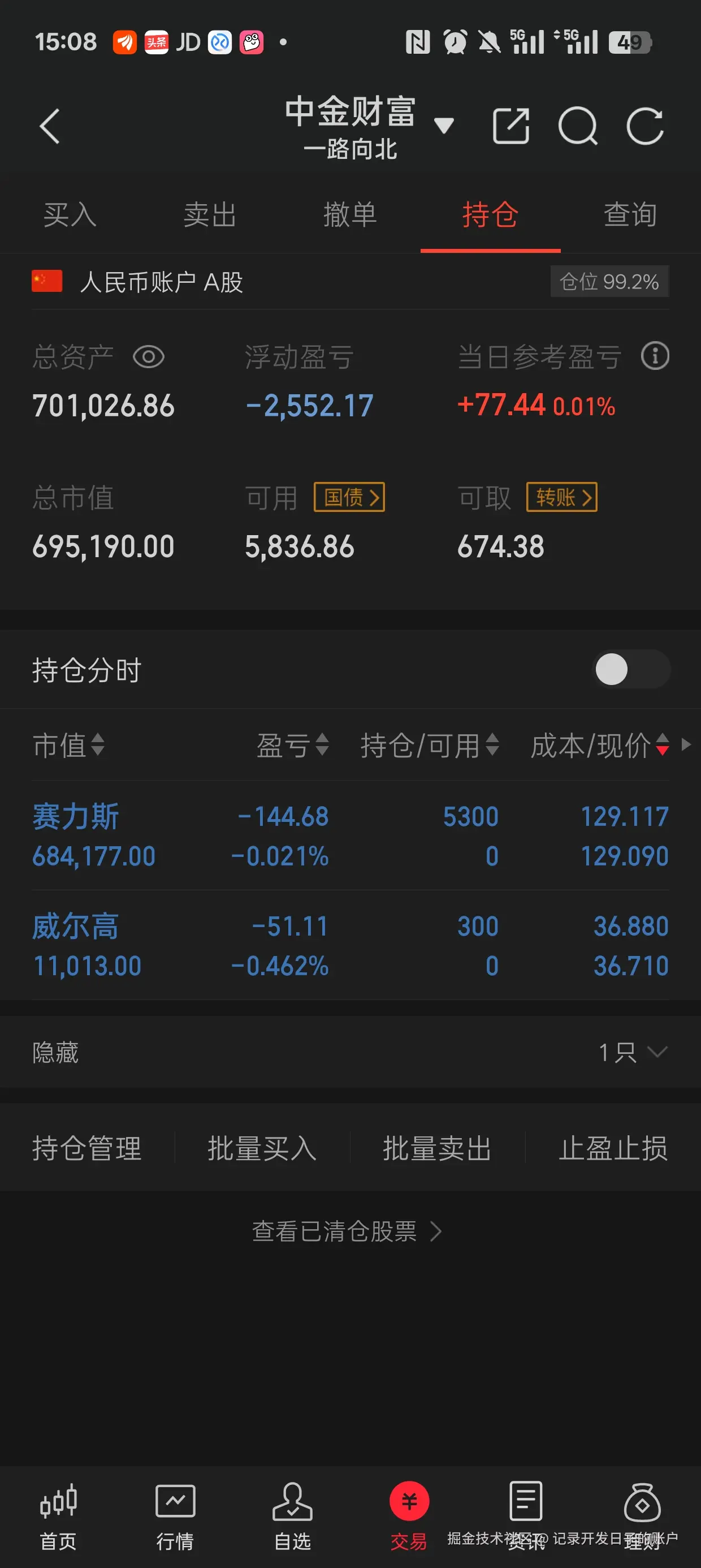Open info about 当日参考盈亏

click(655, 356)
